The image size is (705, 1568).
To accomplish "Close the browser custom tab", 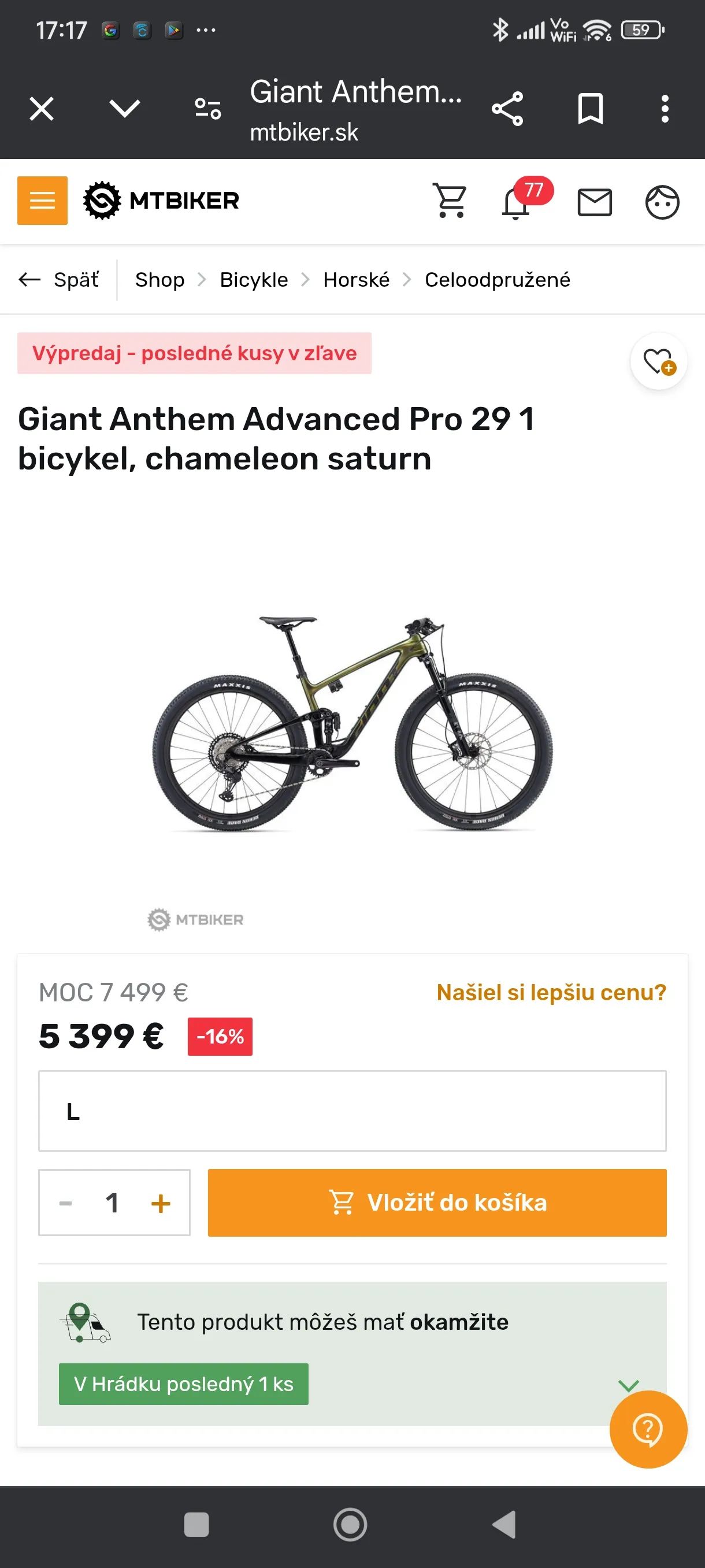I will tap(42, 109).
